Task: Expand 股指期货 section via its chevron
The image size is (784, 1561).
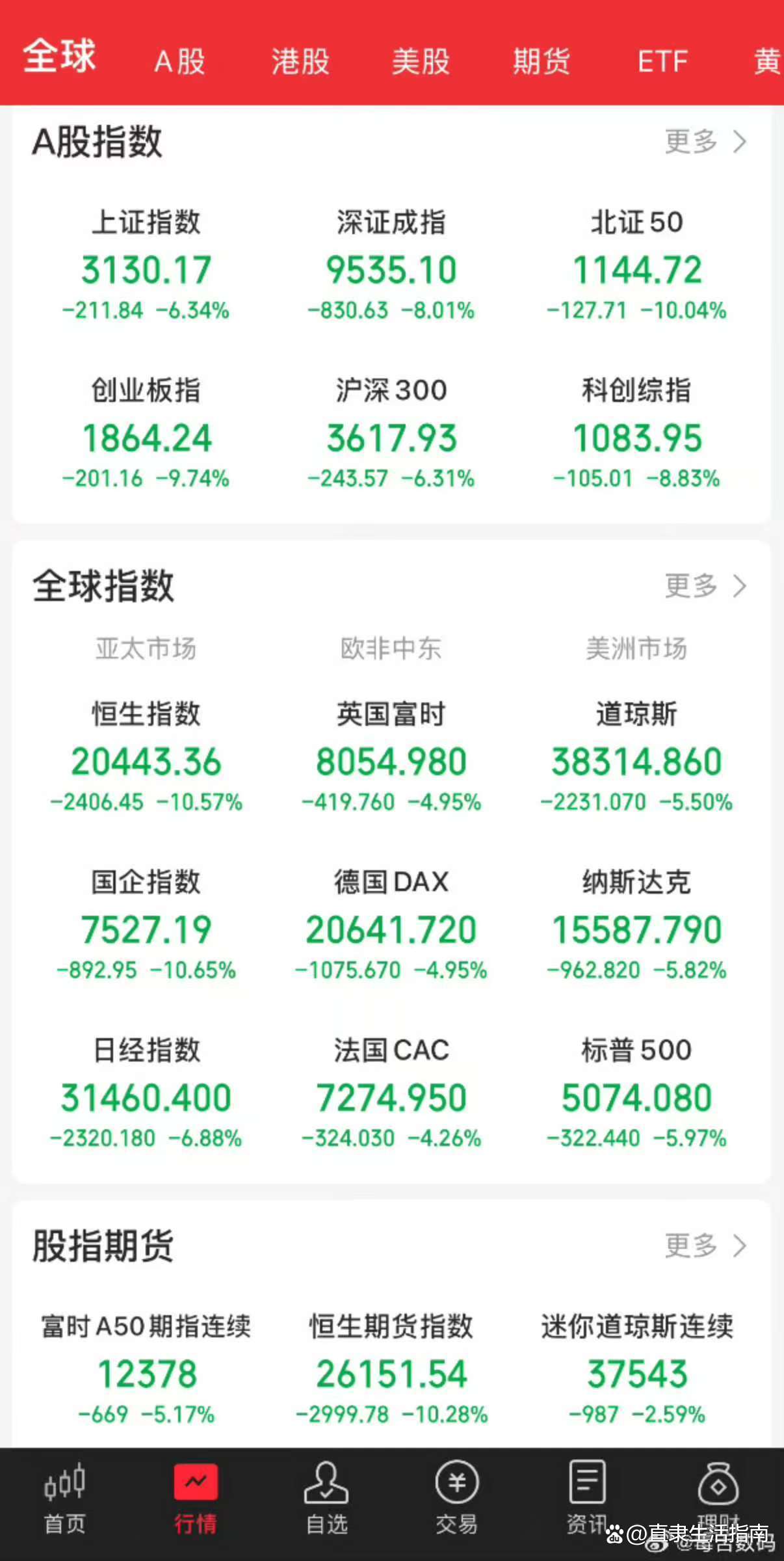Action: 739,1247
